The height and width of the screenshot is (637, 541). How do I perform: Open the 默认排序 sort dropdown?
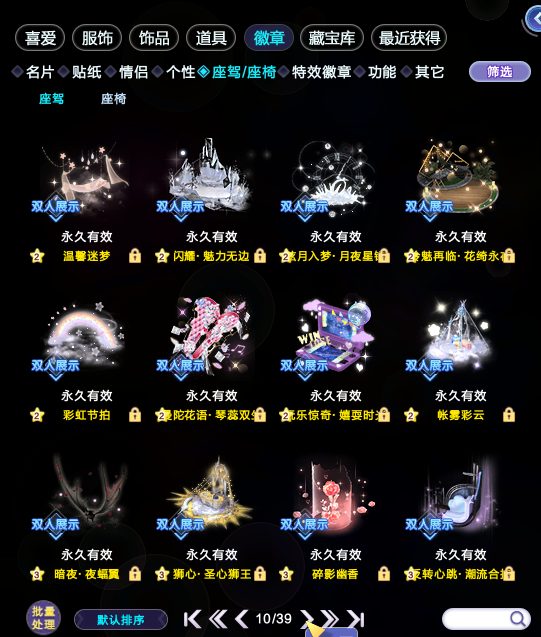[121, 620]
